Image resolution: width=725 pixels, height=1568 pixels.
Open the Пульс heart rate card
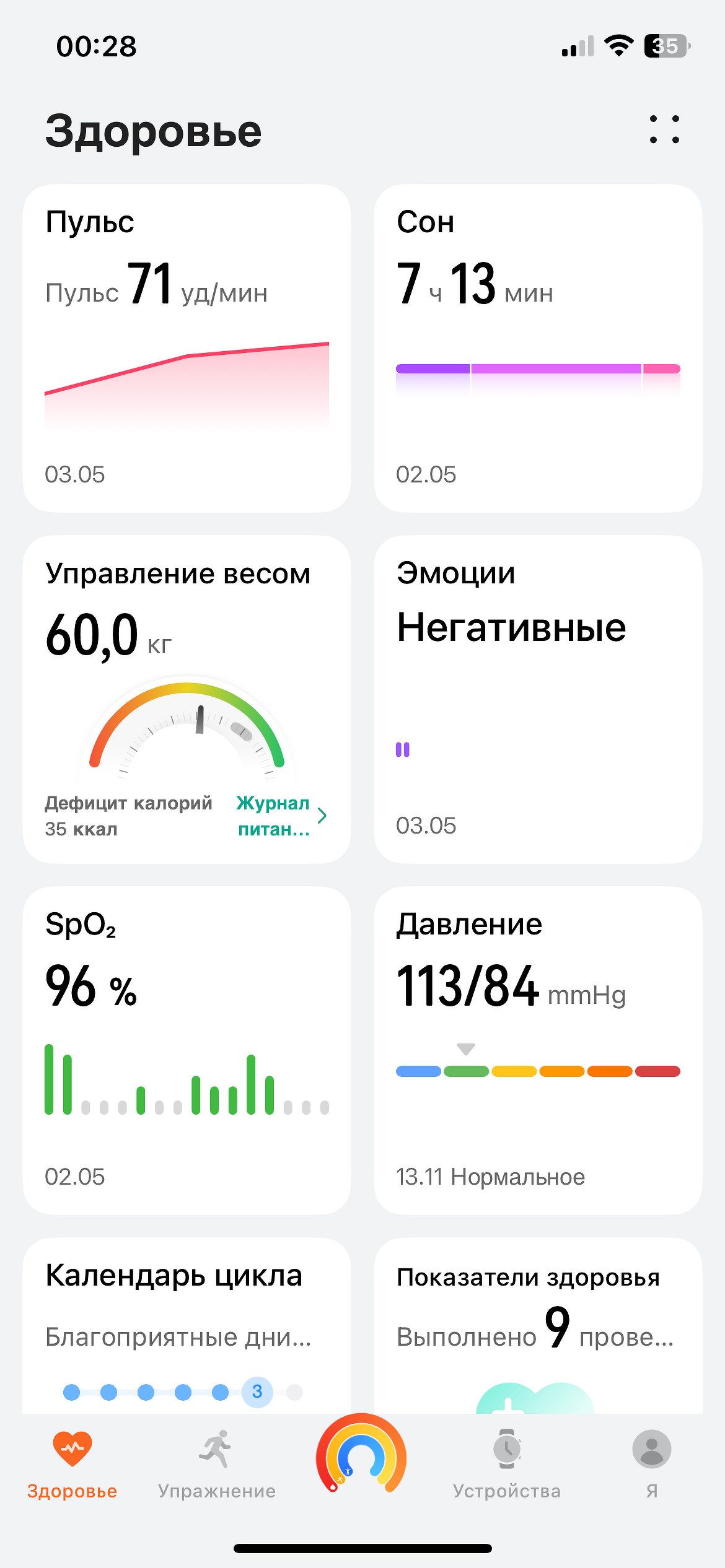click(187, 348)
